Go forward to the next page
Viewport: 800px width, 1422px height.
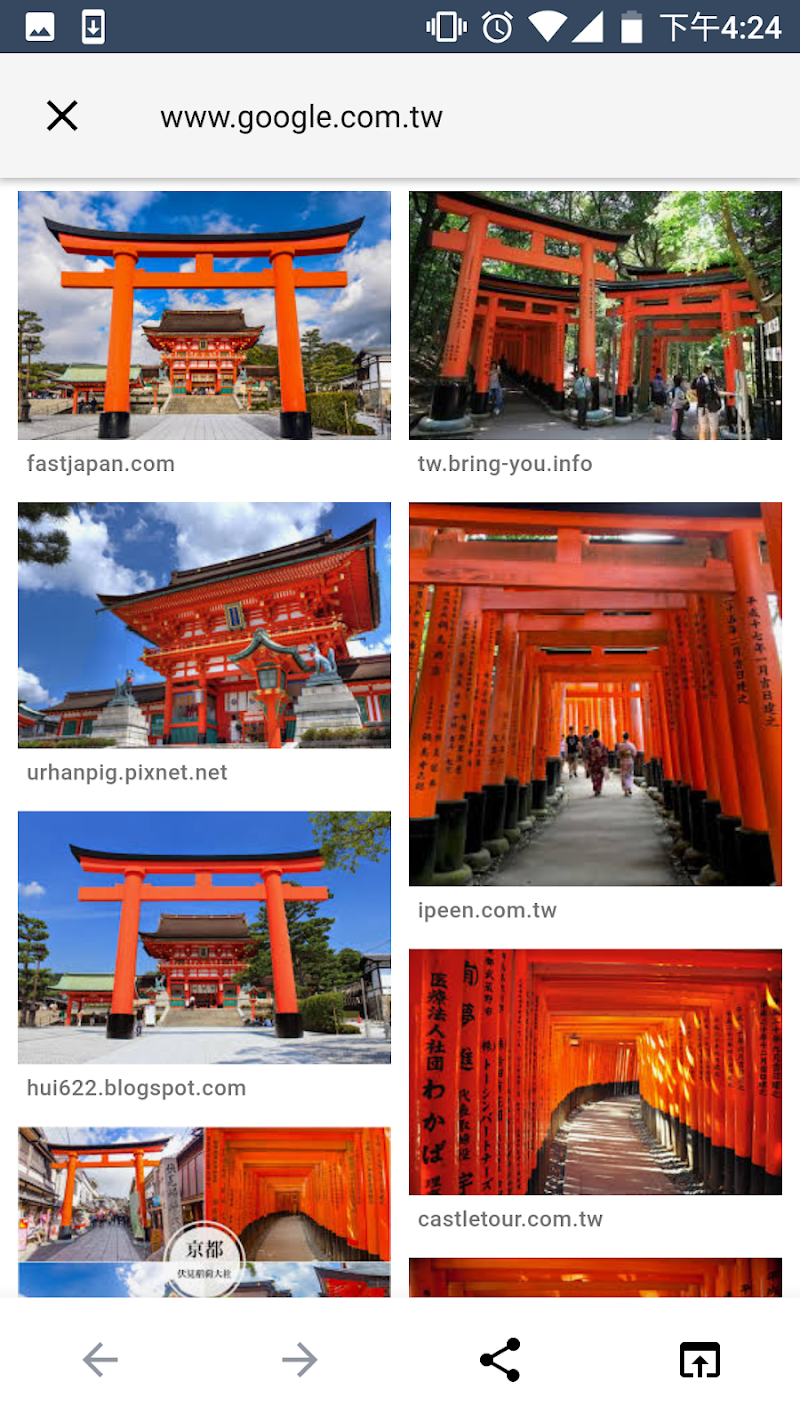click(x=299, y=1360)
